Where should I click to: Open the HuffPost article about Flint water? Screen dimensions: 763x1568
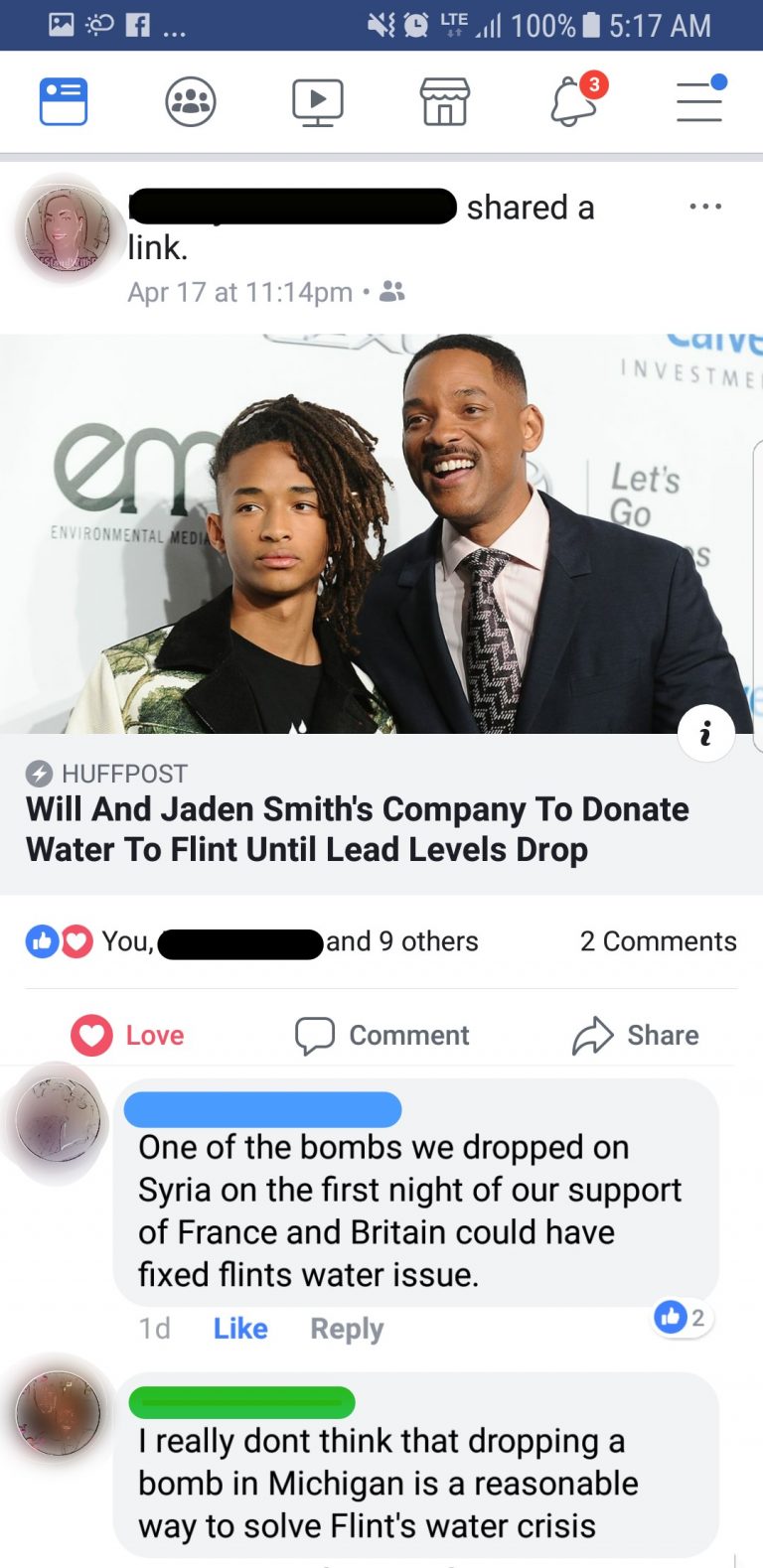(x=357, y=829)
